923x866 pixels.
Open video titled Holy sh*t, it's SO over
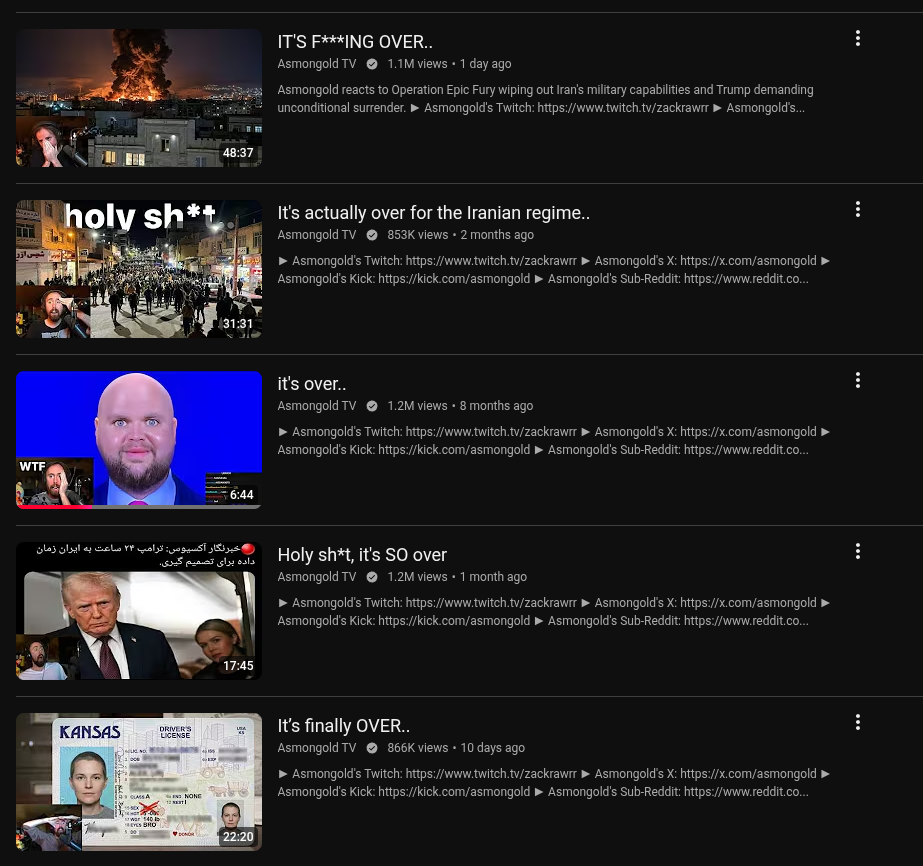362,555
